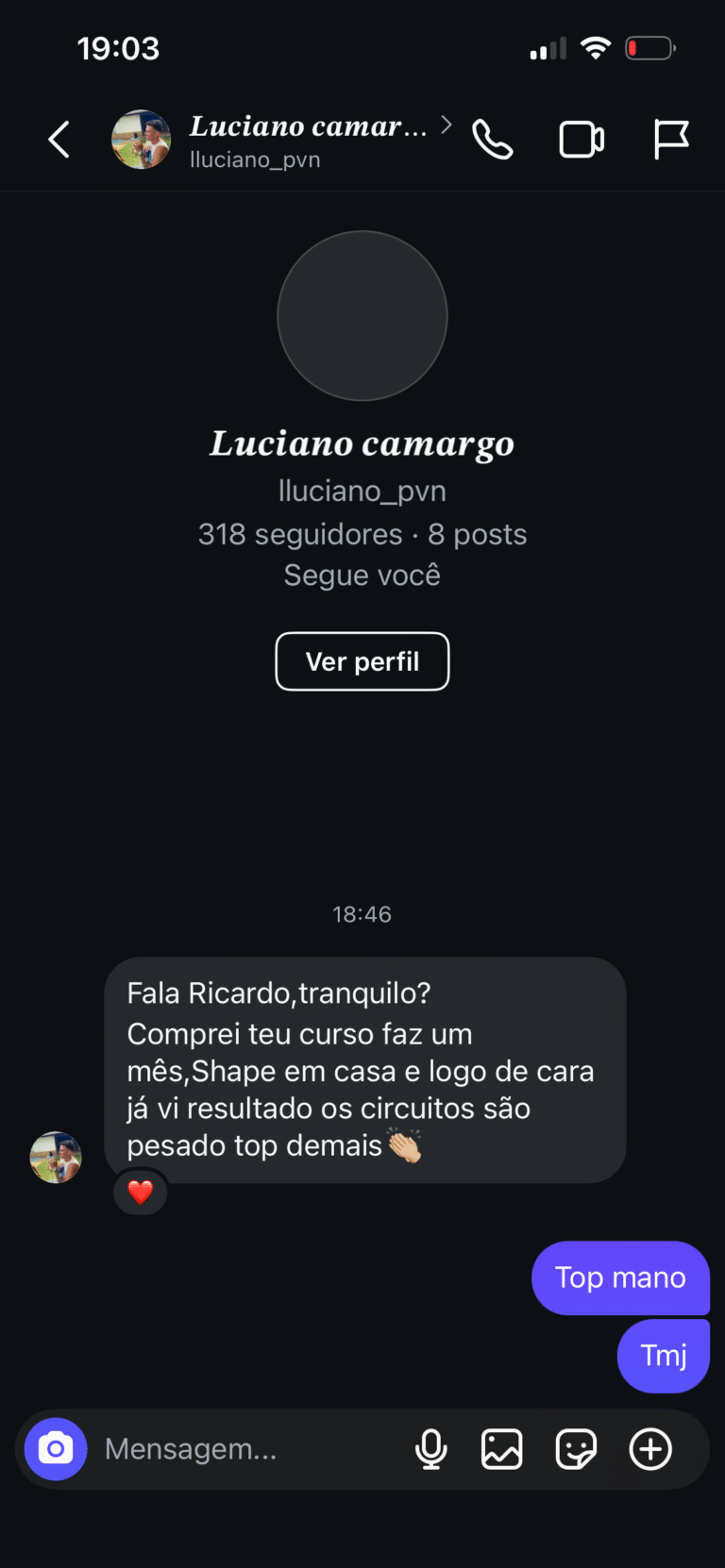Start a voice call with Luciano
This screenshot has width=725, height=1568.
click(492, 140)
